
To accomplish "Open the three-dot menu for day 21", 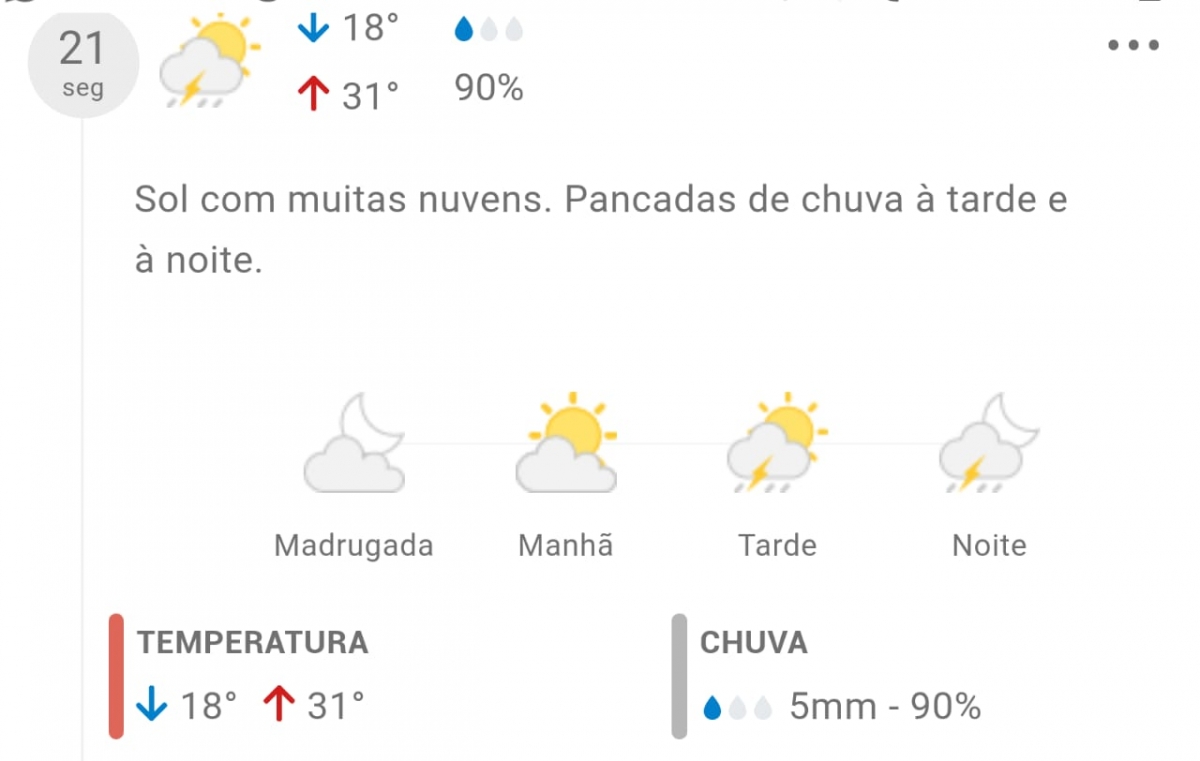I will tap(1135, 46).
